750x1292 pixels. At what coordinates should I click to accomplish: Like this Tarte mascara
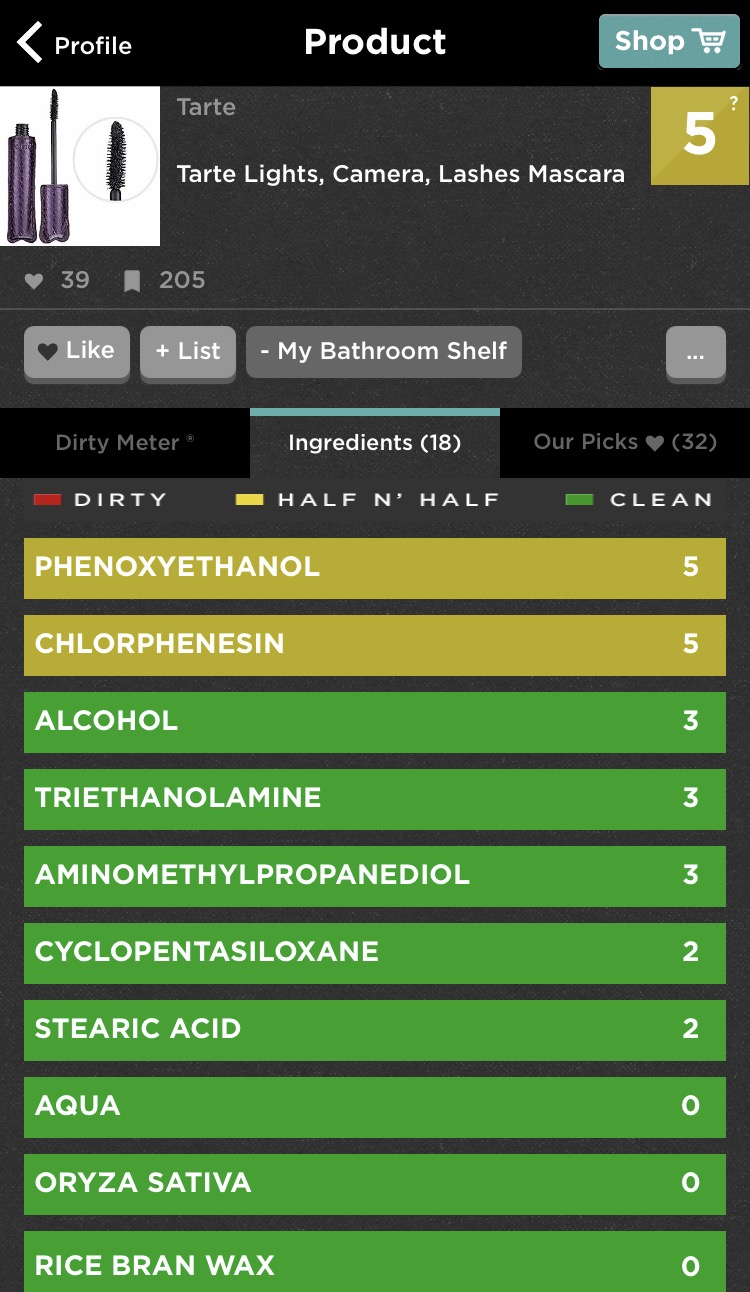tap(77, 352)
